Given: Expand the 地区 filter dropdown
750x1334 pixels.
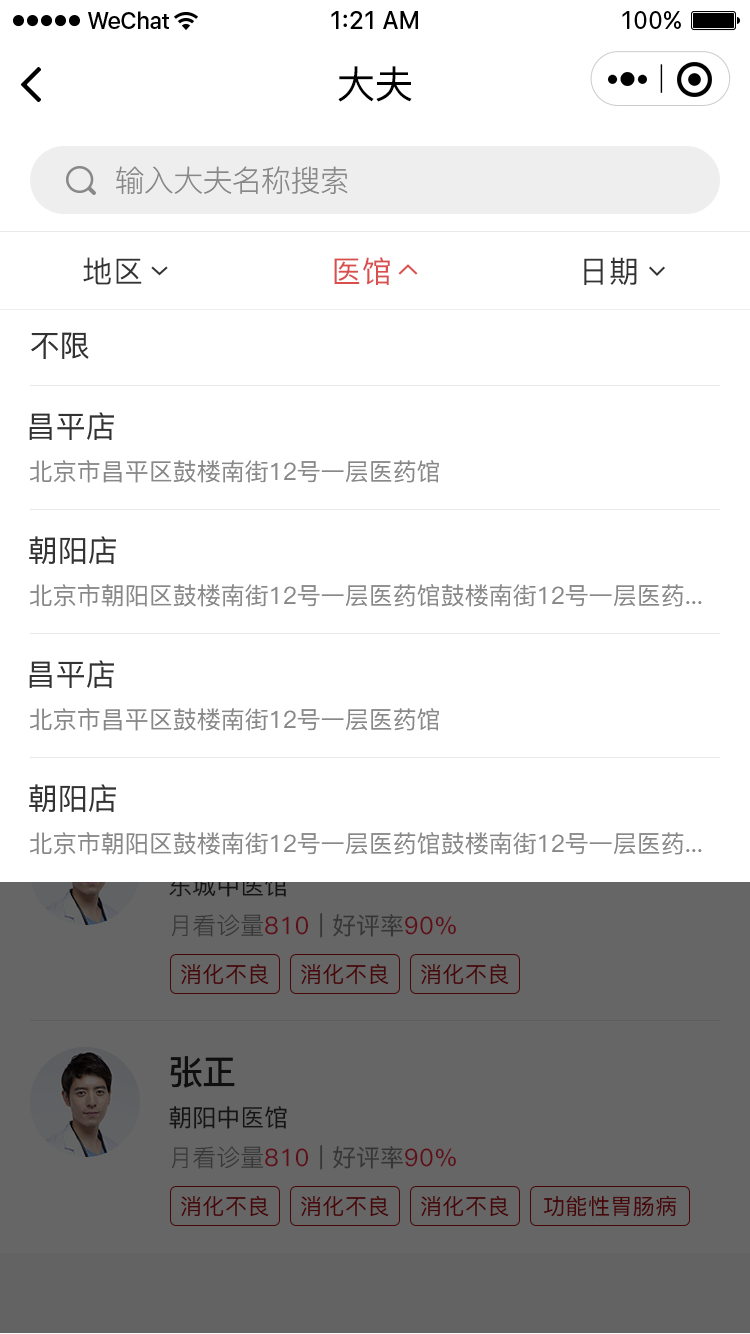Looking at the screenshot, I should click(x=125, y=271).
